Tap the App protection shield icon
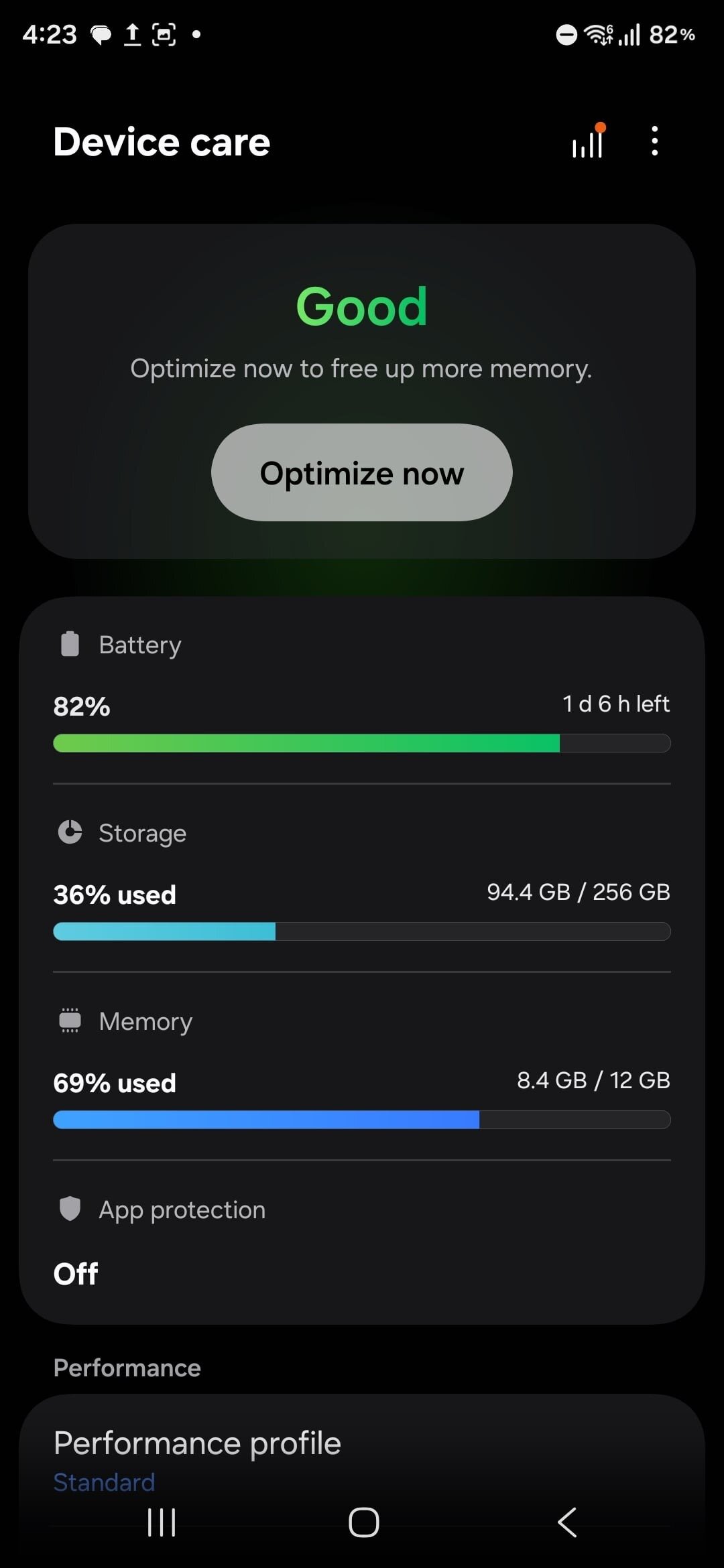Viewport: 724px width, 1568px height. click(70, 1209)
